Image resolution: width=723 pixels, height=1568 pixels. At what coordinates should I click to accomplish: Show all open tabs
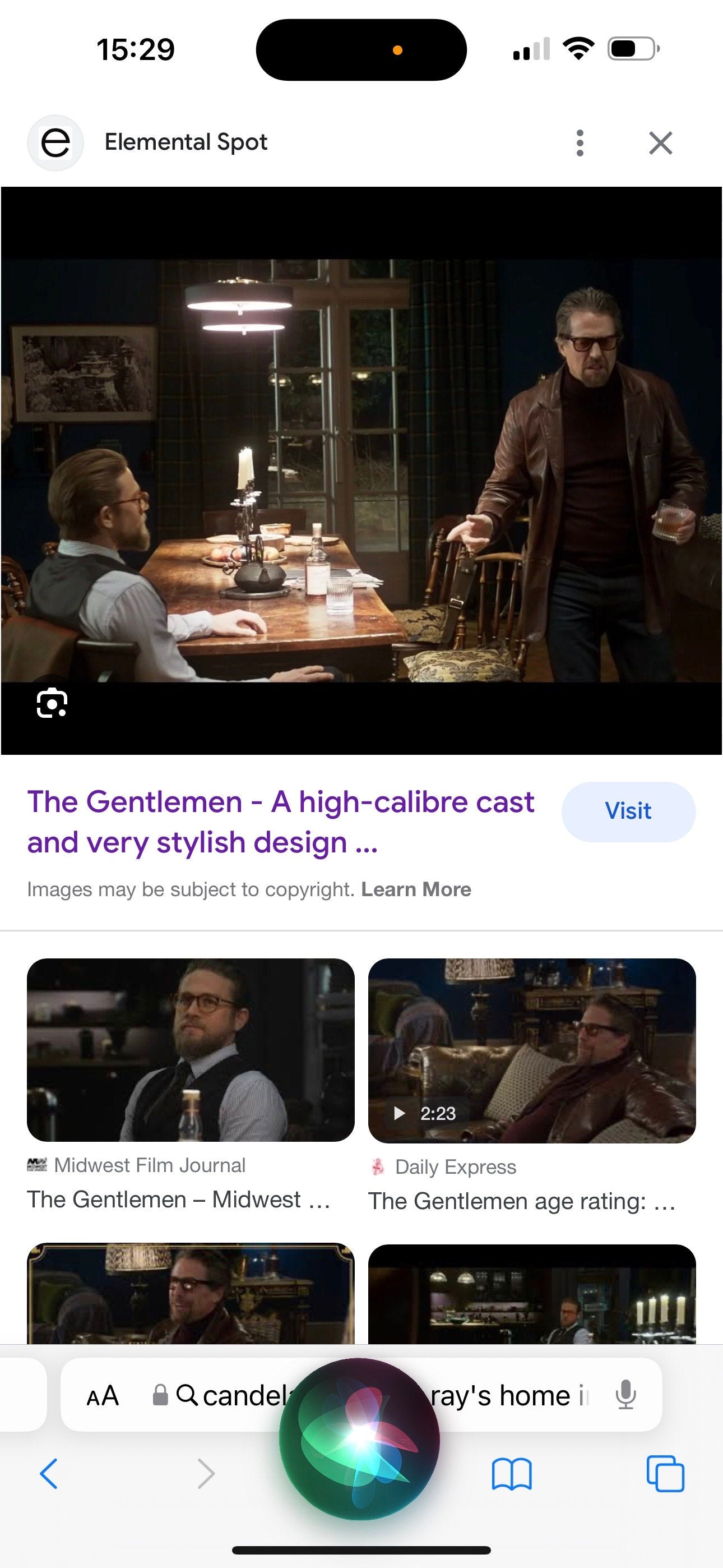point(665,1474)
